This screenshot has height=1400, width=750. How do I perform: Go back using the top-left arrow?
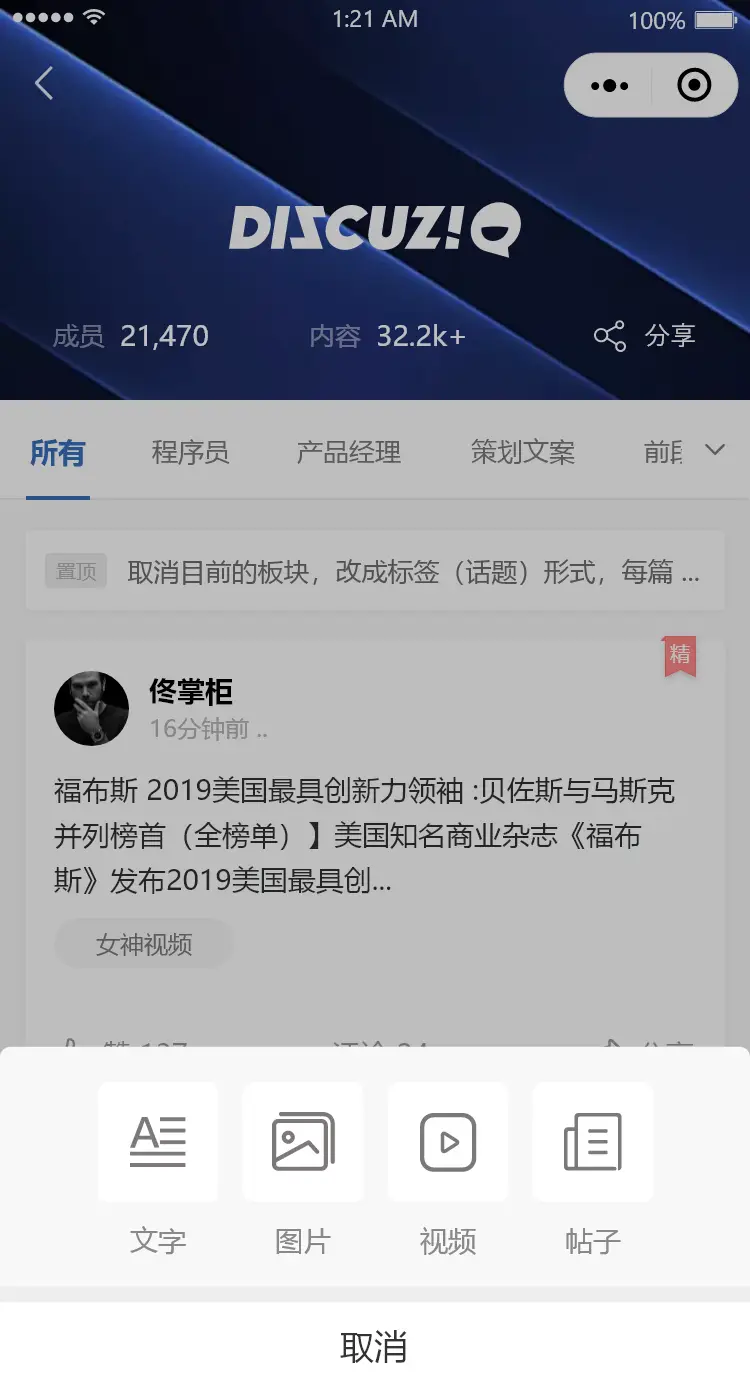point(44,84)
